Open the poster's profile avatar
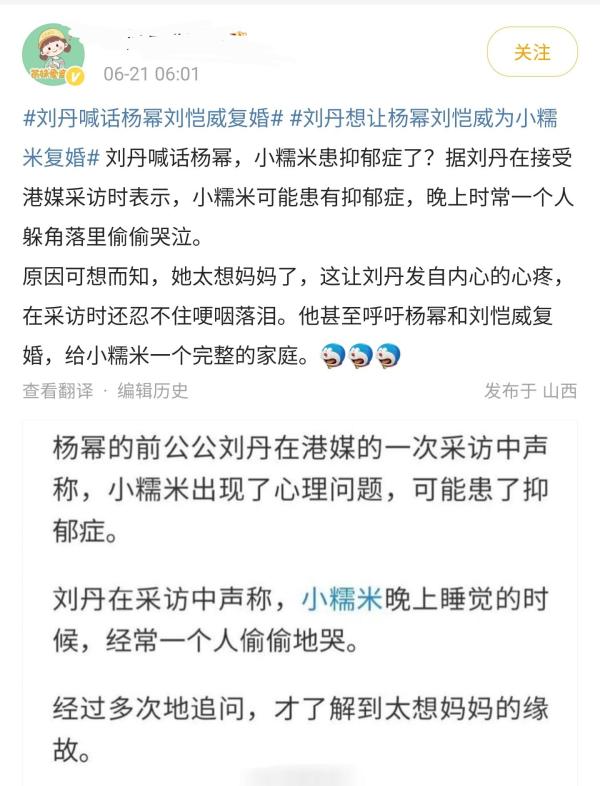 (53, 55)
